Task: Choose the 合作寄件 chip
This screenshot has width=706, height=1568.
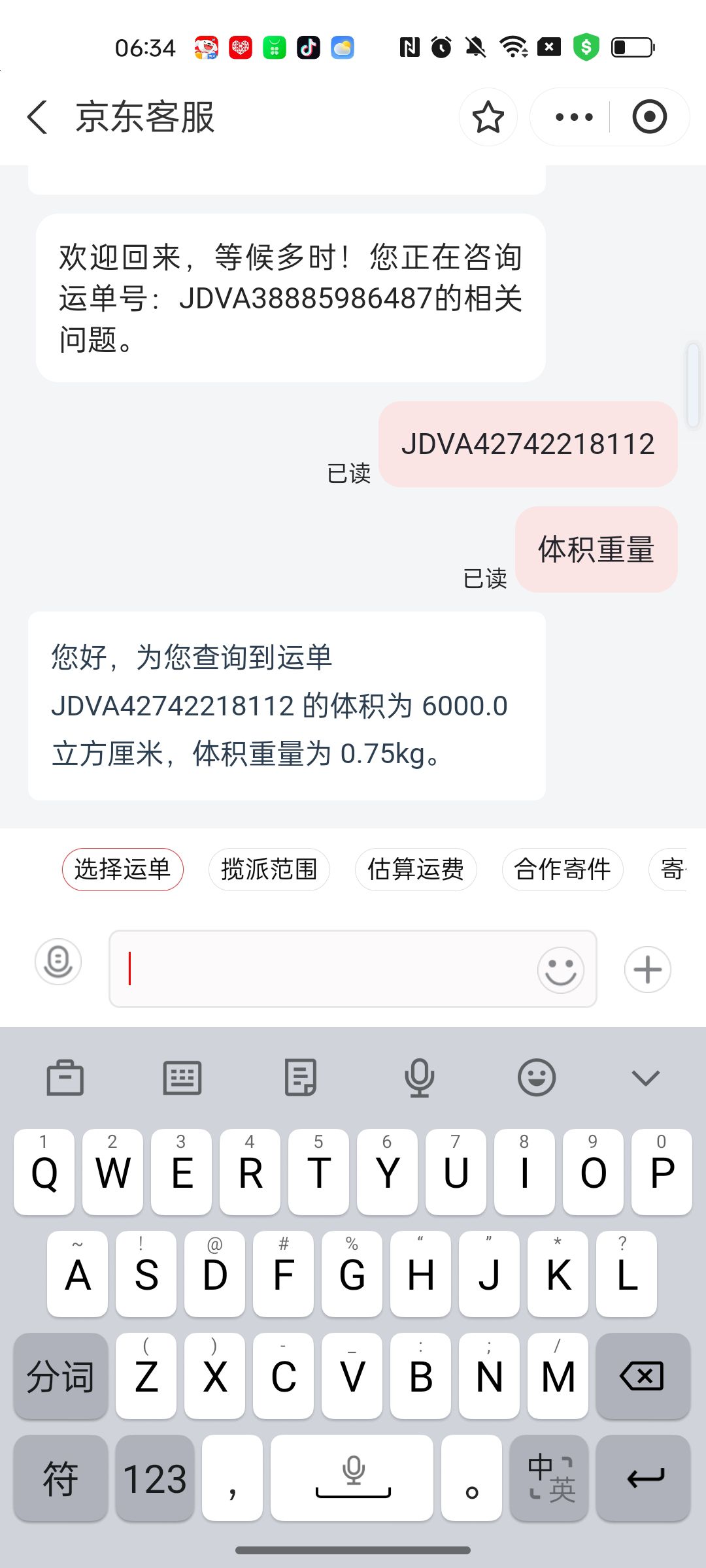Action: 562,870
